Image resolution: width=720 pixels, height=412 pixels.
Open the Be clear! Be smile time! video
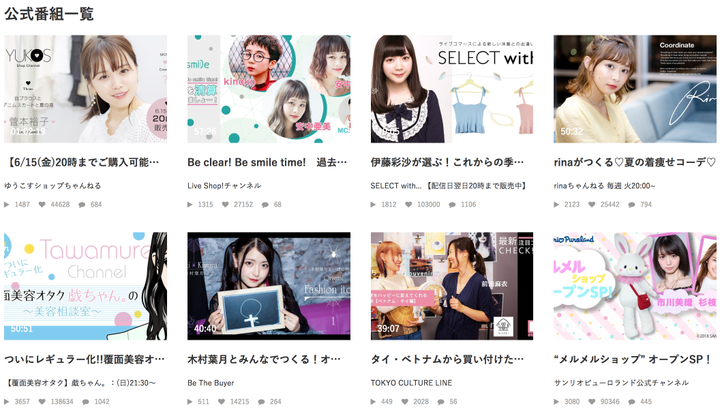pos(268,90)
